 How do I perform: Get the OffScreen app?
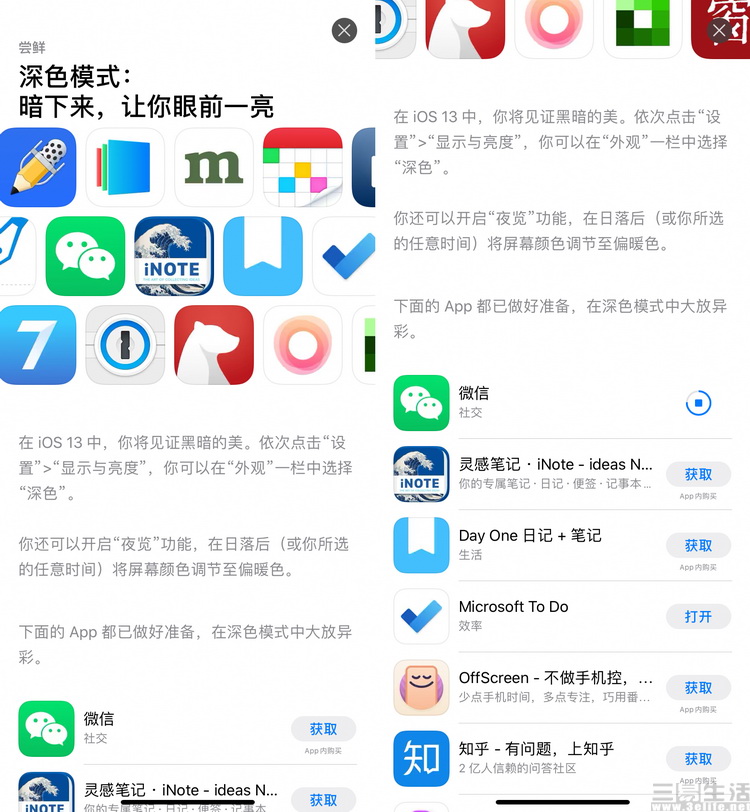698,688
